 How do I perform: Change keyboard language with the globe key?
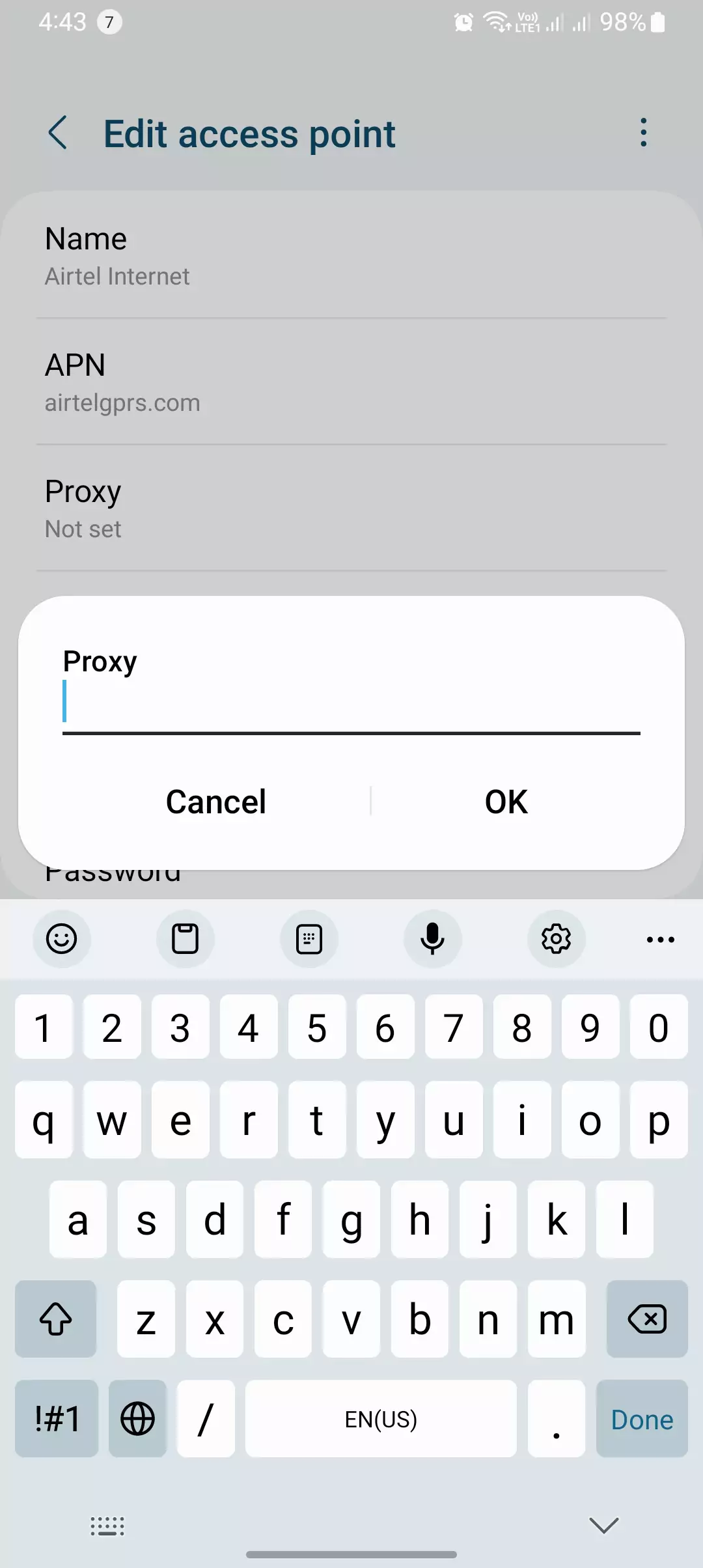[138, 1420]
